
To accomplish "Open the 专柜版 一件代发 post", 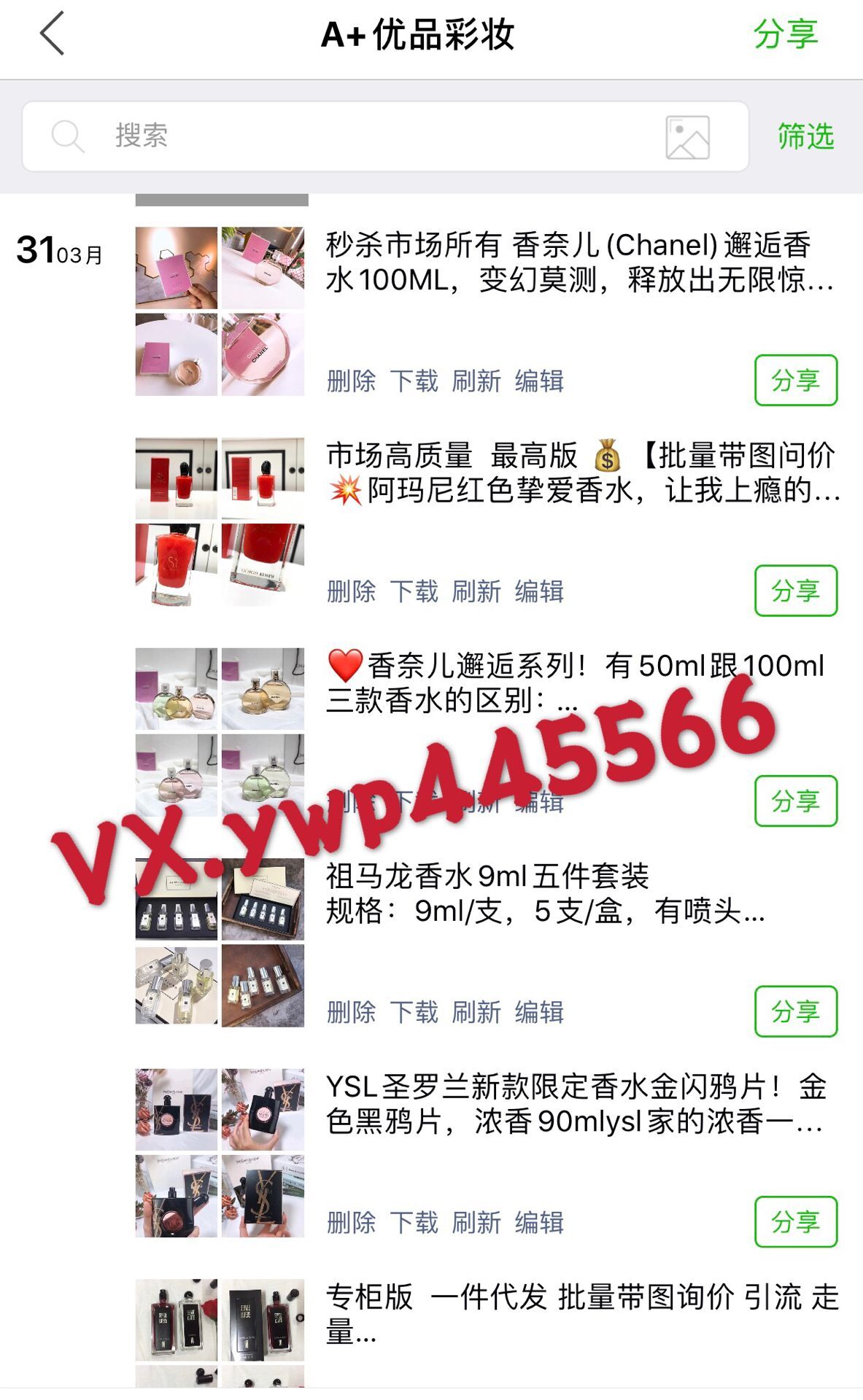I will pos(581,1314).
